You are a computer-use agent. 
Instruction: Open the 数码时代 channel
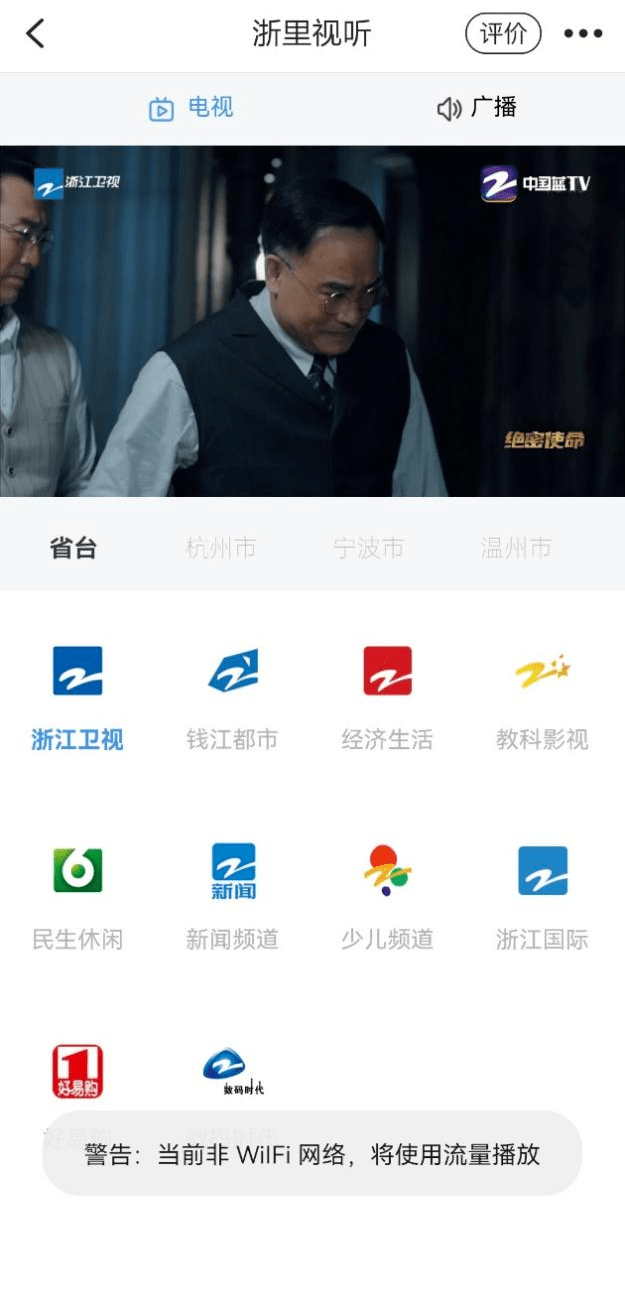tap(232, 1071)
